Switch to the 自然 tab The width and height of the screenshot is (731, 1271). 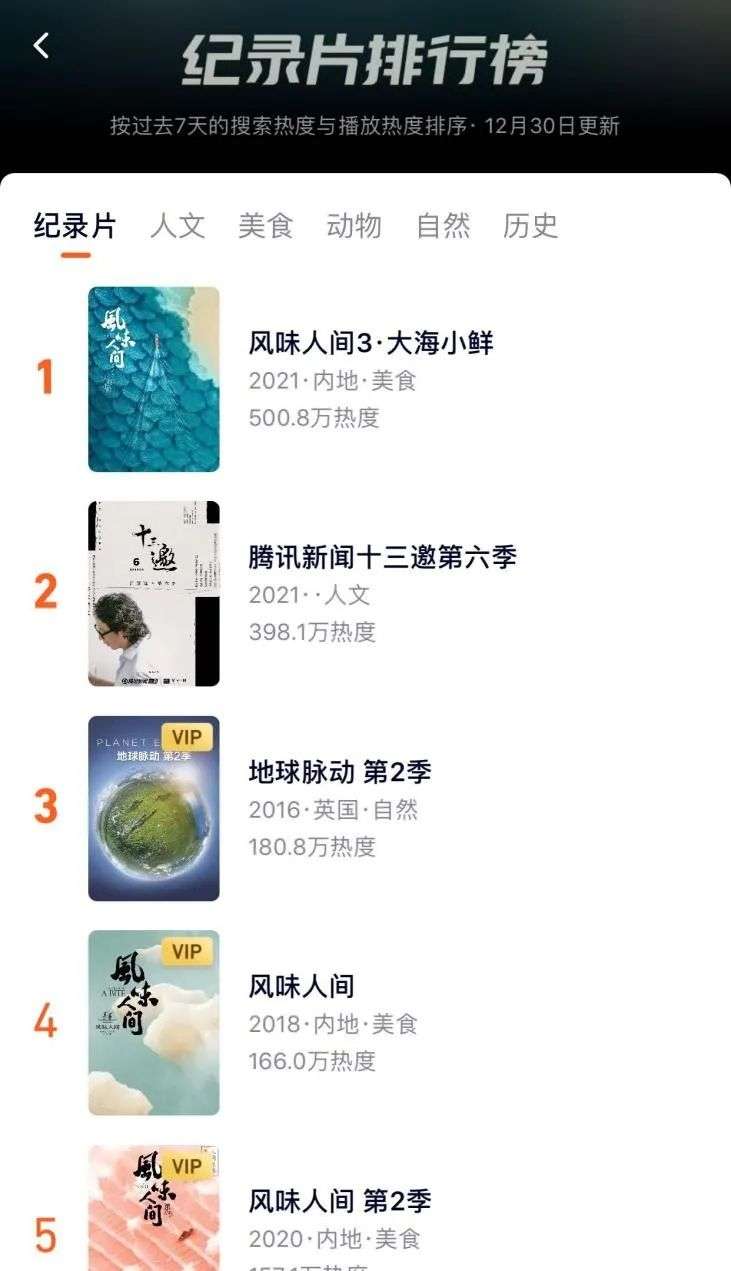click(x=443, y=226)
